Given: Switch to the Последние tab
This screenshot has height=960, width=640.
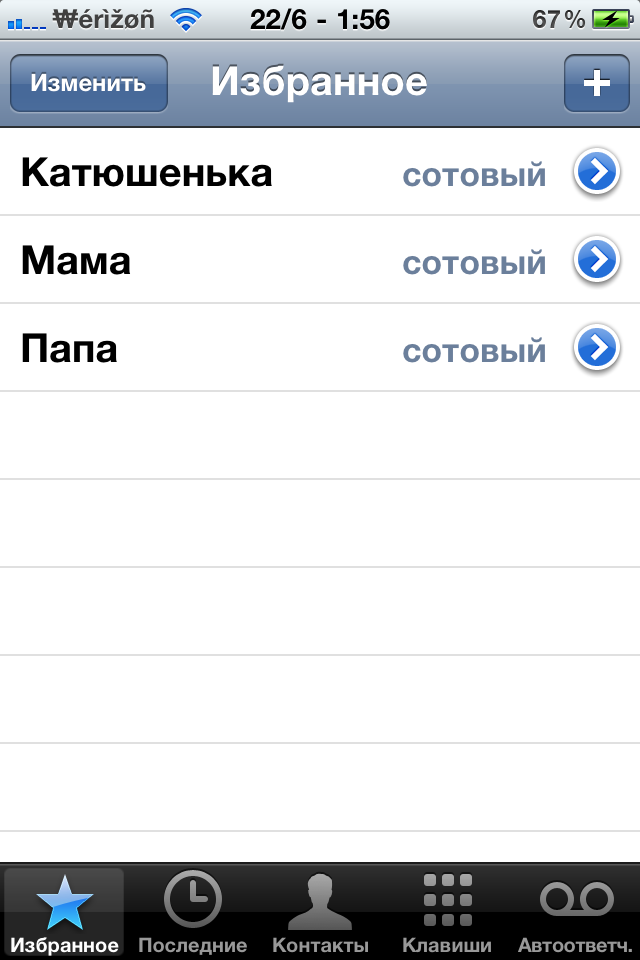Looking at the screenshot, I should [192, 913].
